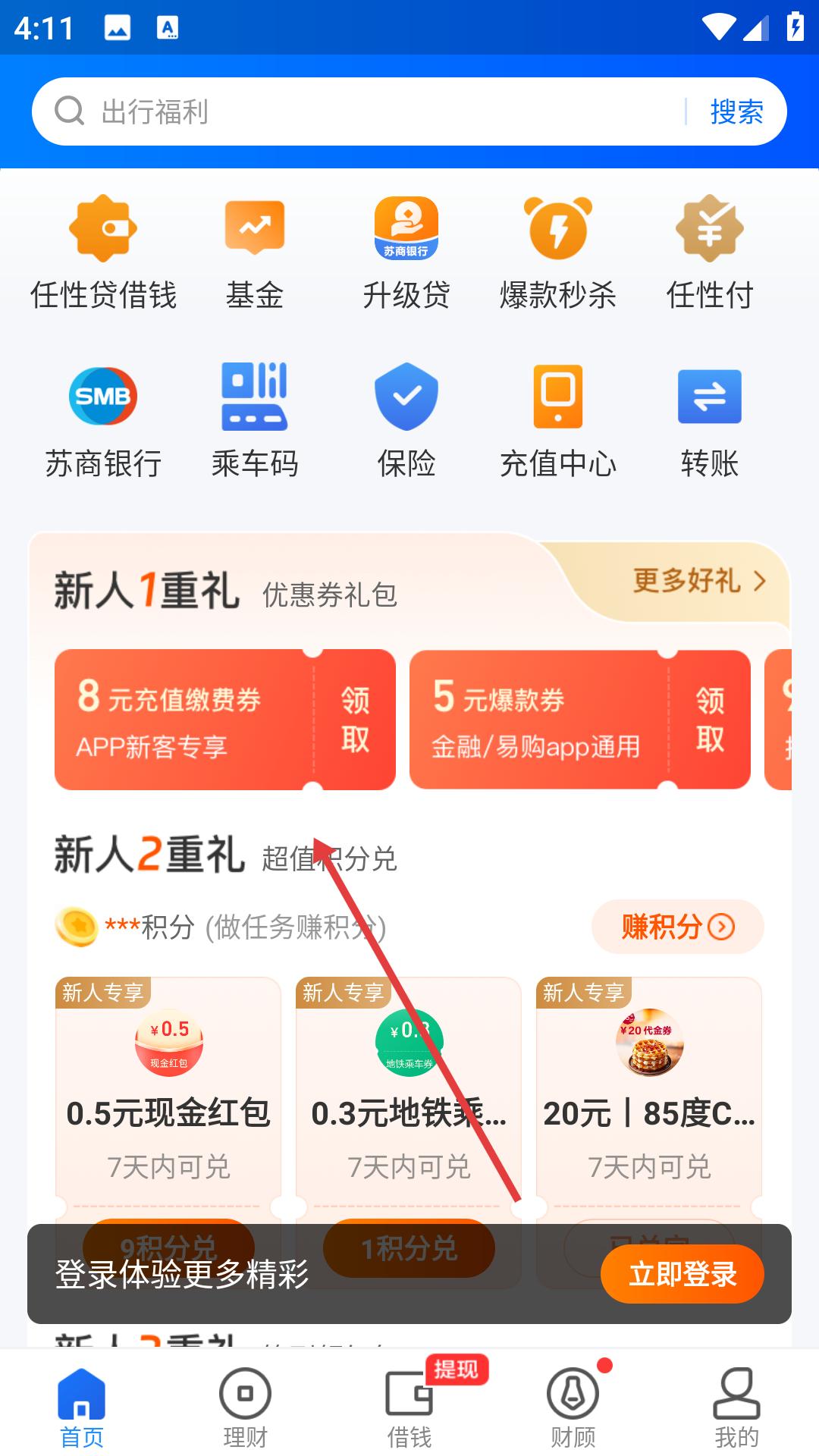
Task: Switch to the 我的 tab
Action: coord(736,1407)
